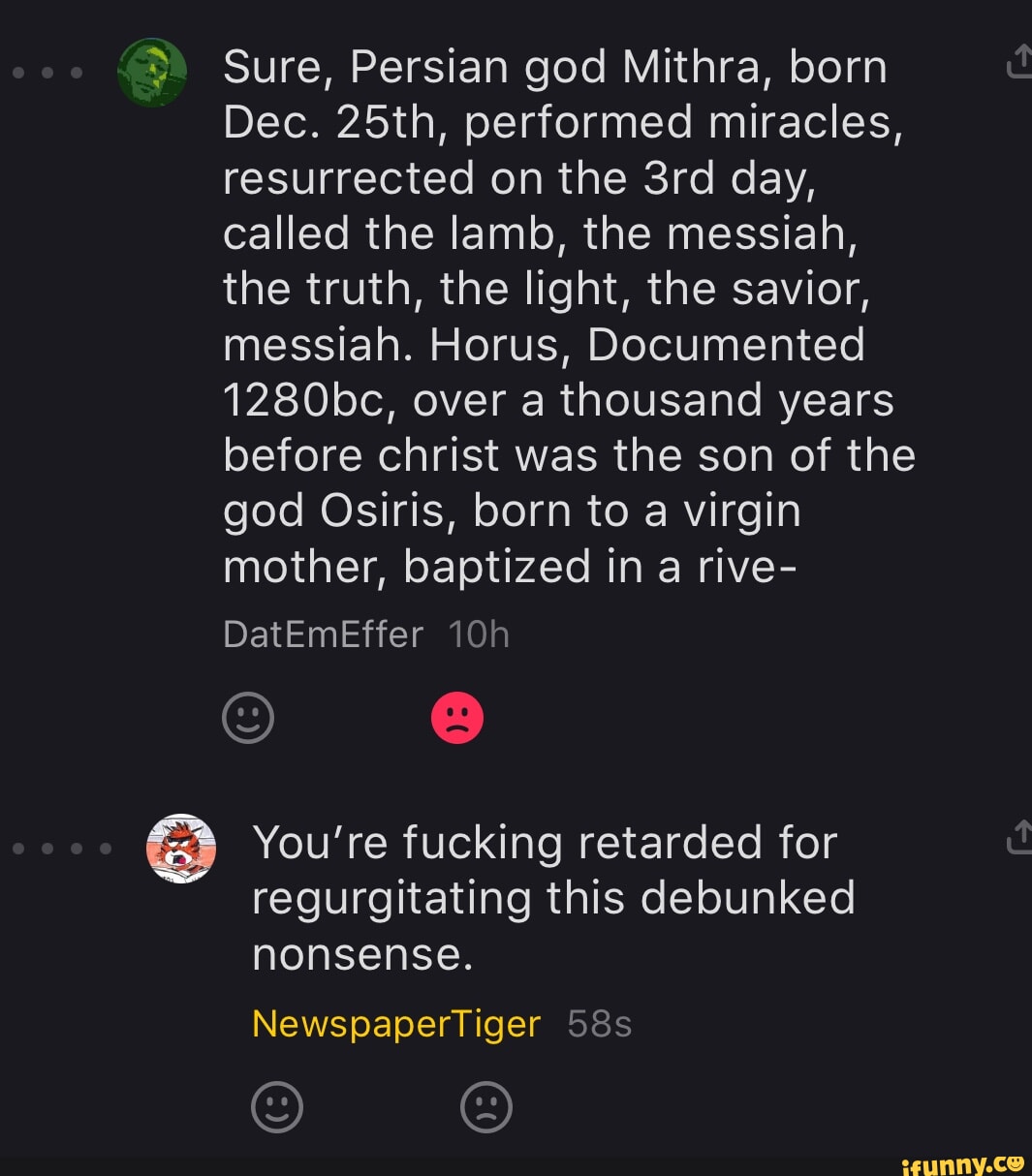Open NewspaperTiger's profile avatar
This screenshot has width=1032, height=1176.
coord(180,848)
